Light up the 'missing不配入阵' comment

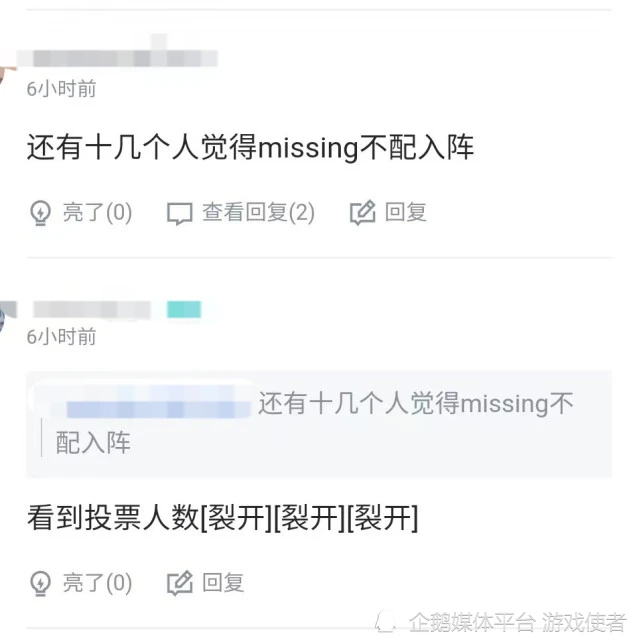(81, 212)
